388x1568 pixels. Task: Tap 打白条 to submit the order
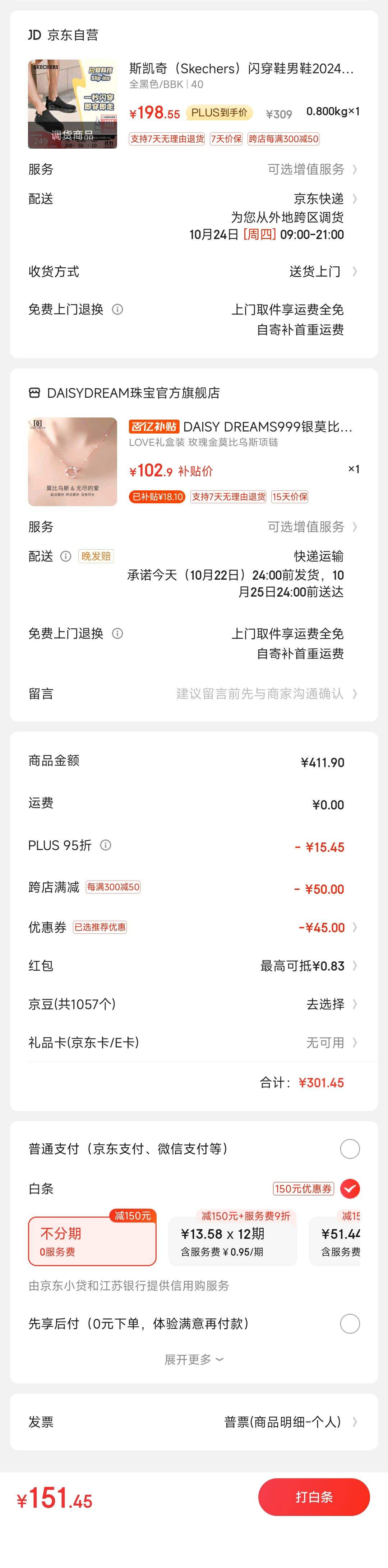[x=314, y=1497]
